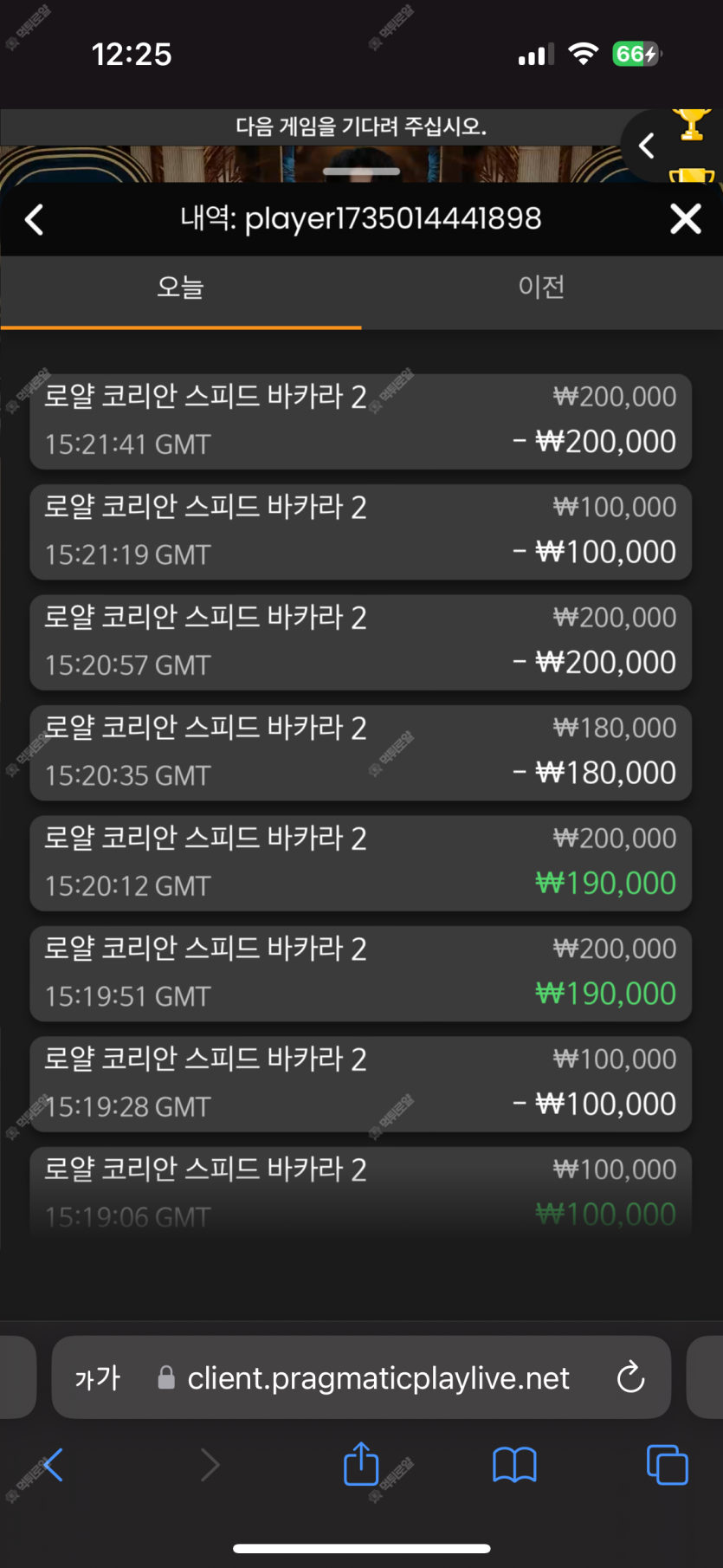View the 15:20:12 GMT winning record

[360, 863]
